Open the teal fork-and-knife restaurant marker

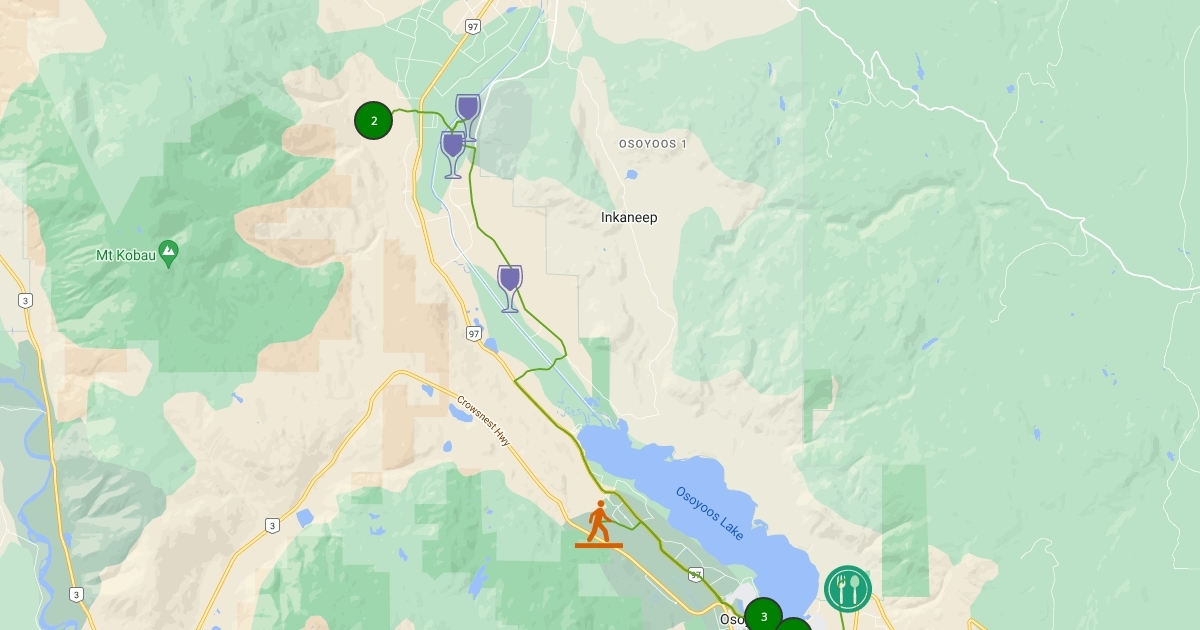[848, 588]
